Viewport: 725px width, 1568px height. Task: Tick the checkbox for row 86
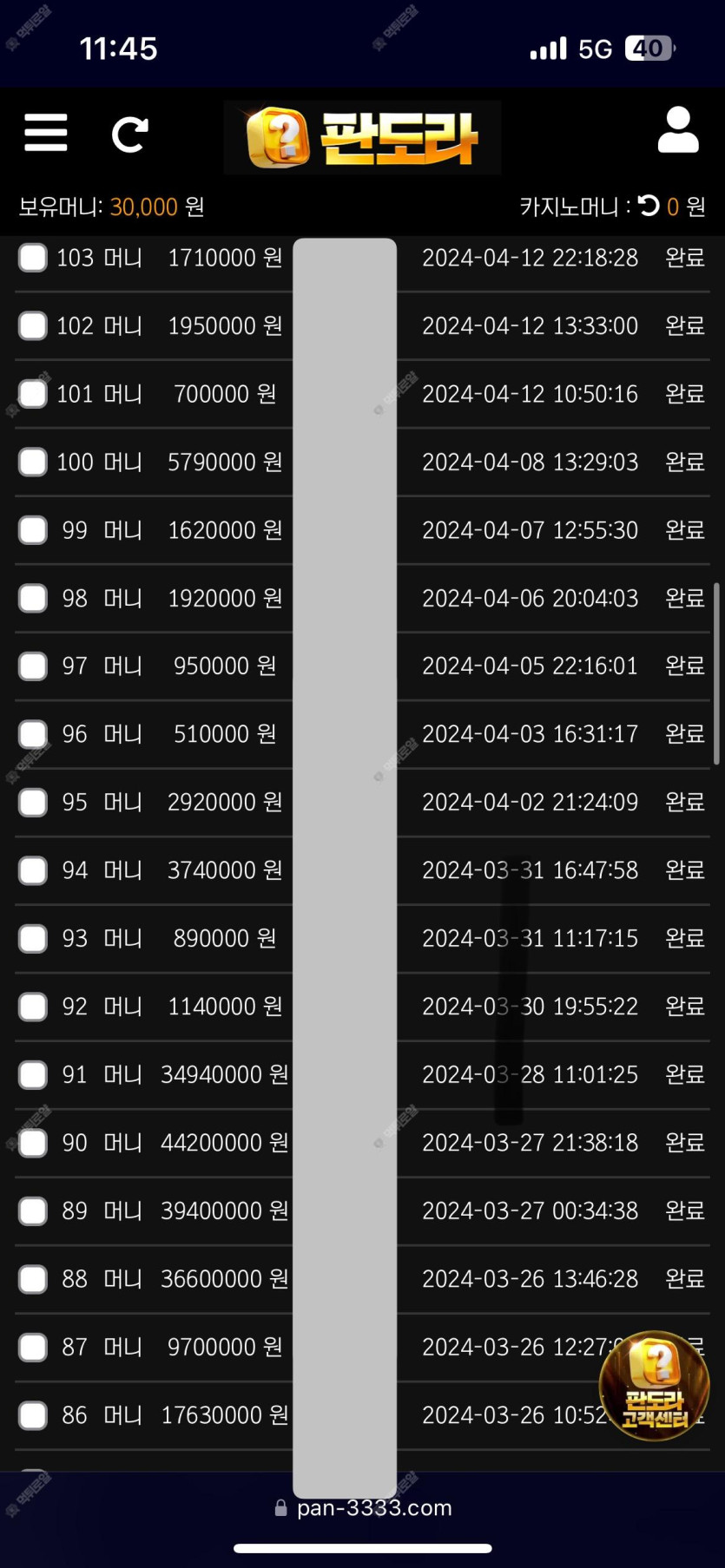click(33, 1415)
